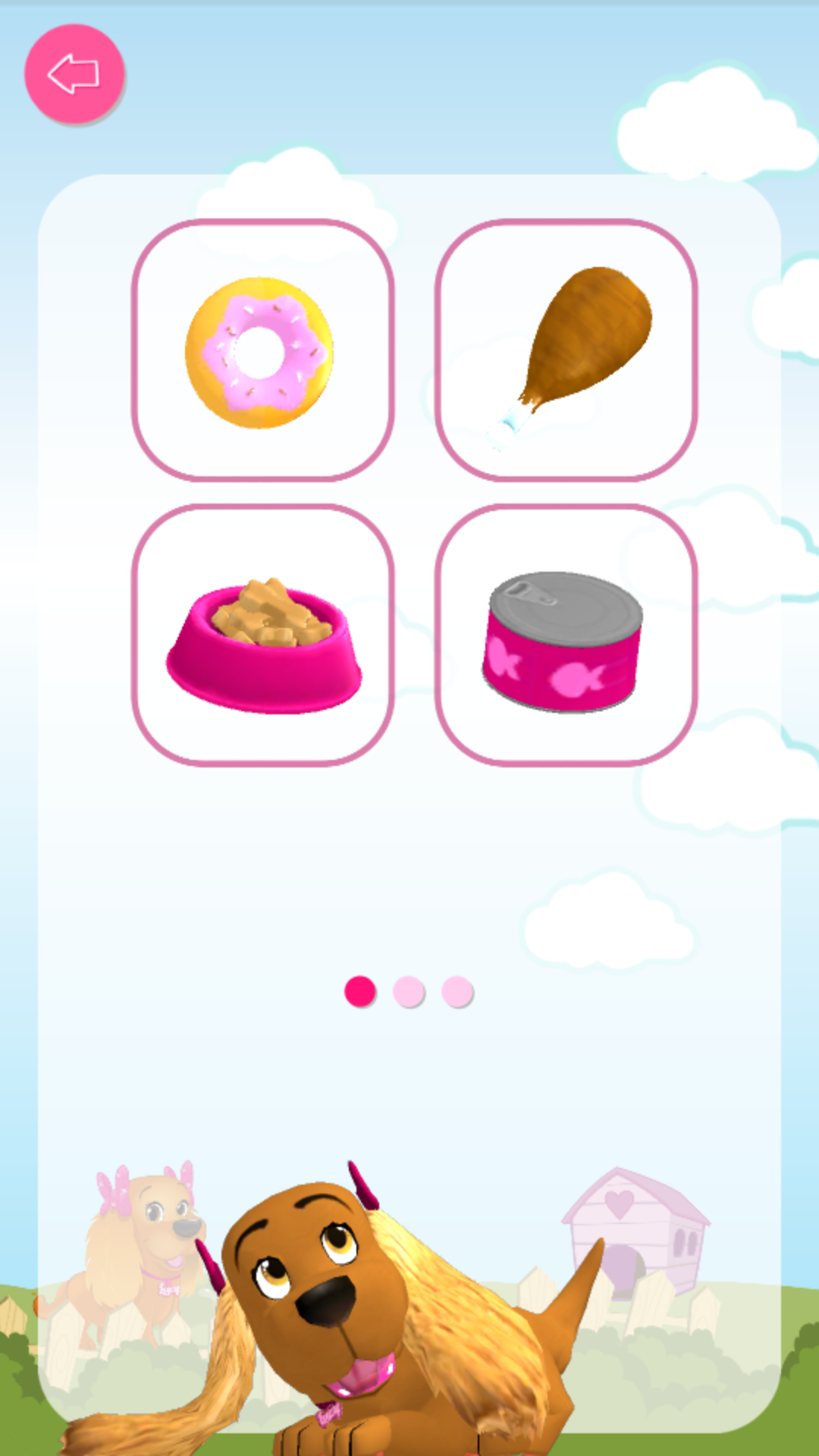Select the pink canned fish food
The width and height of the screenshot is (819, 1456).
(x=566, y=635)
